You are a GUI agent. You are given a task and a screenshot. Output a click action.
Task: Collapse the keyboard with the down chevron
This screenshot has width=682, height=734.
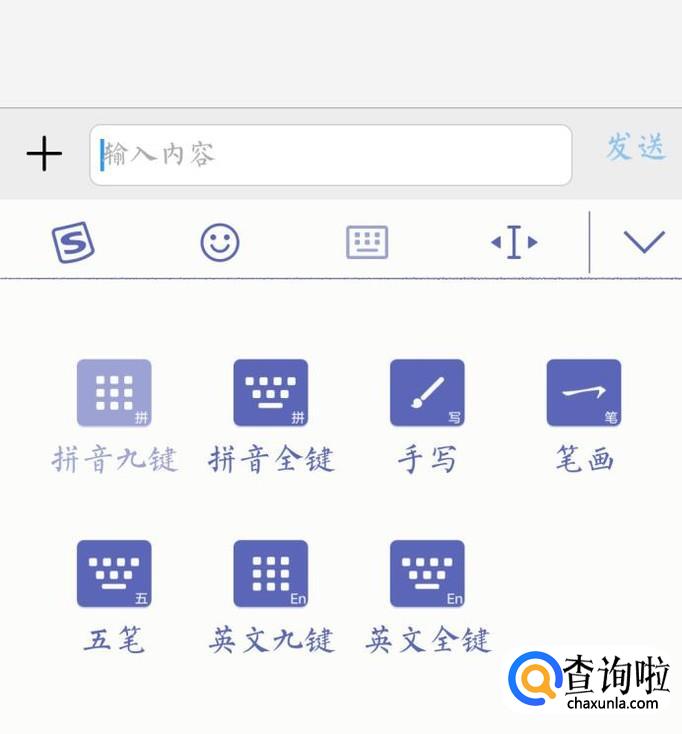tap(643, 242)
